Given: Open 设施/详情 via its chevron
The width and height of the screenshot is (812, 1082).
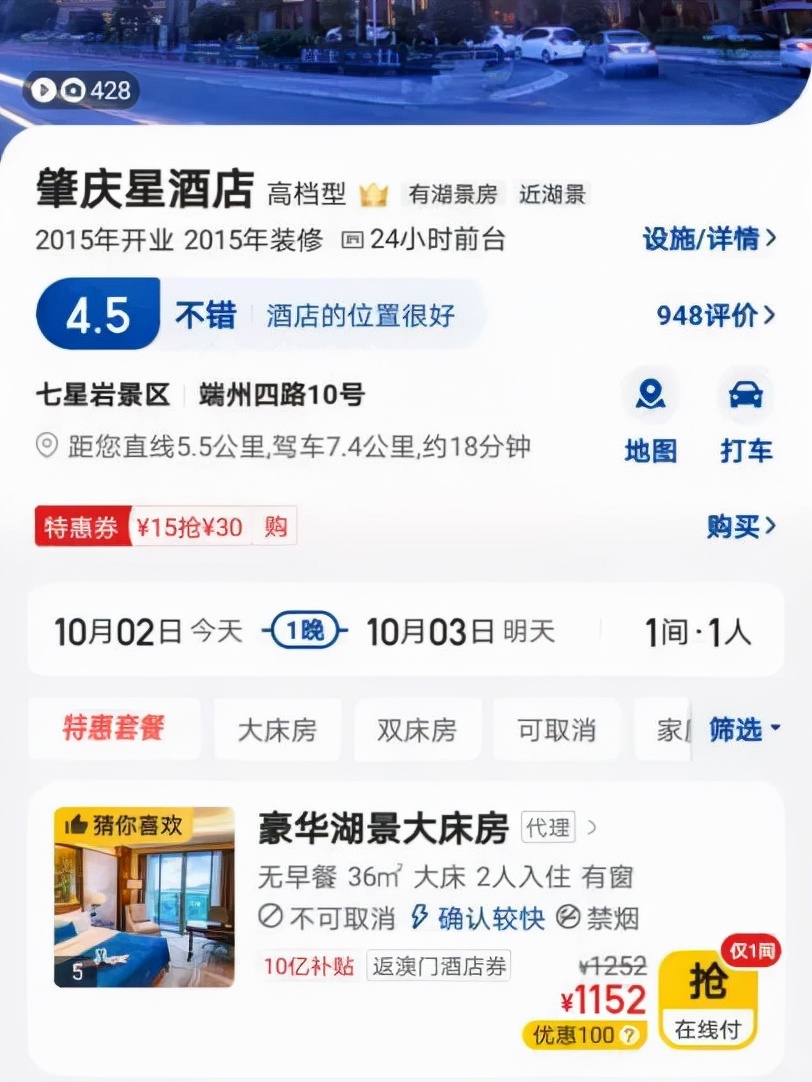Looking at the screenshot, I should point(703,240).
